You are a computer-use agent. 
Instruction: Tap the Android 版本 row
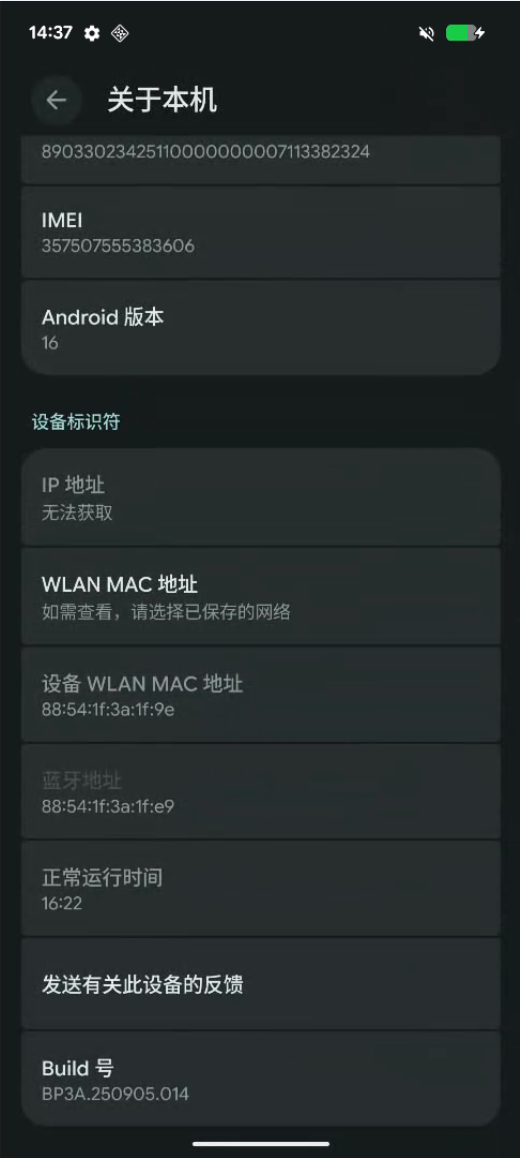coord(261,328)
